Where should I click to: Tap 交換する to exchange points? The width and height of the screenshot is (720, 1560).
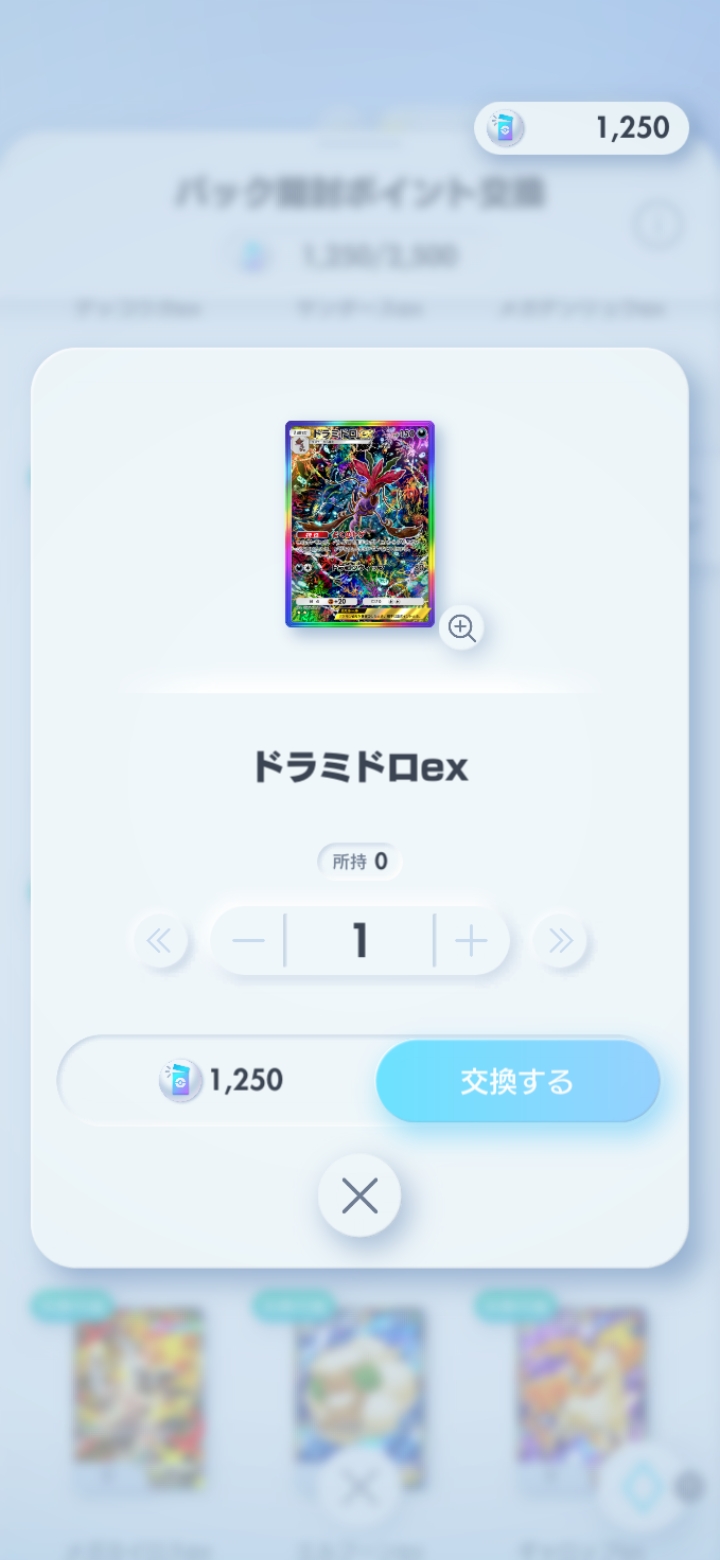pyautogui.click(x=517, y=1081)
